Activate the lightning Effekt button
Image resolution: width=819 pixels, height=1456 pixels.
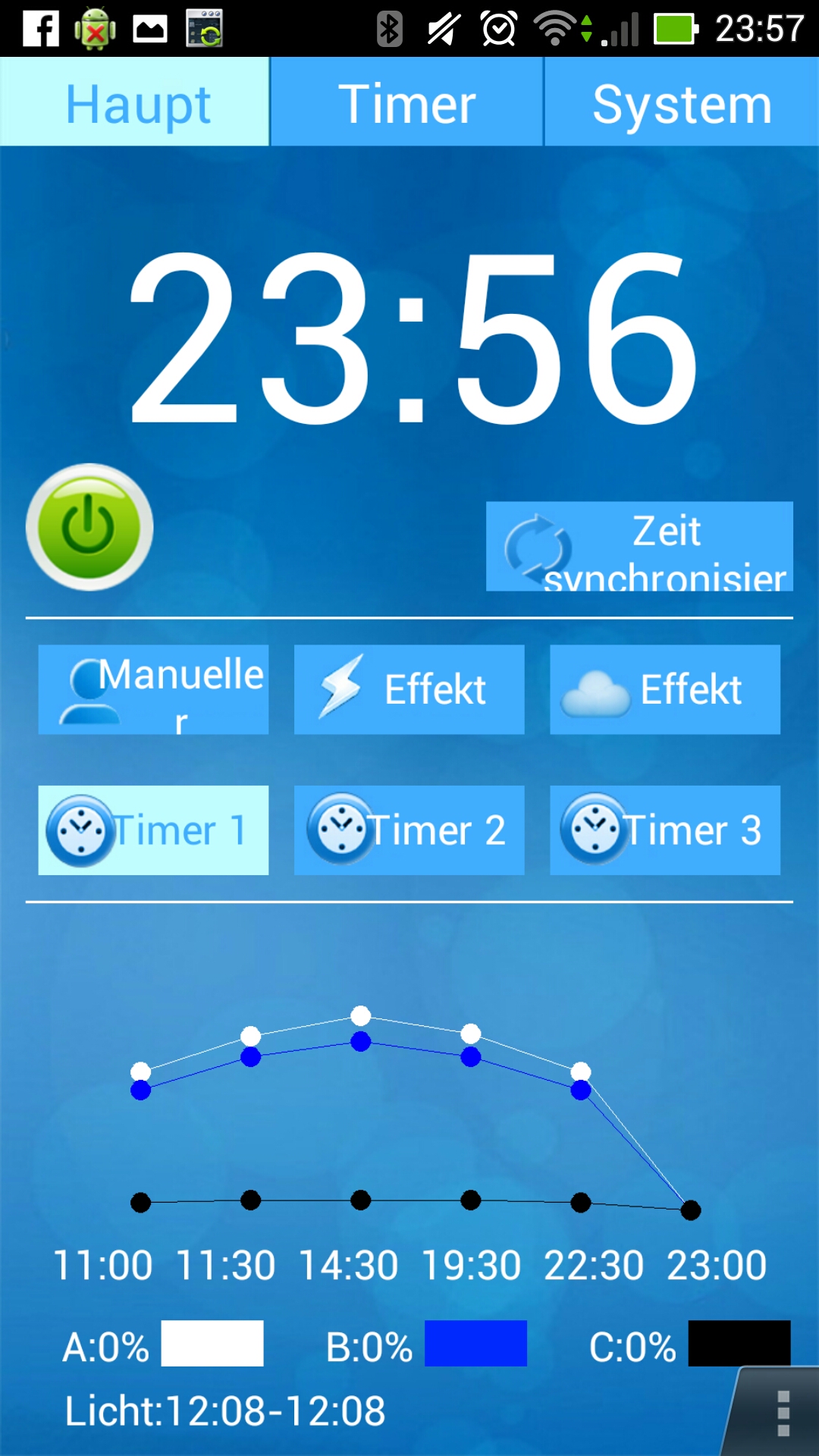pos(409,689)
